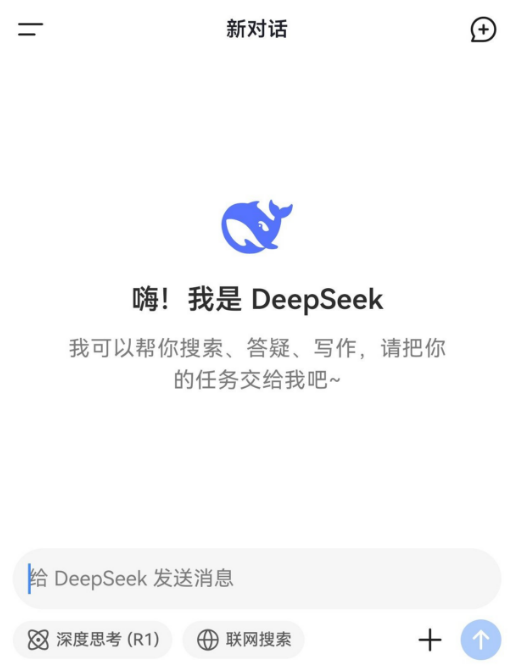Start a new chat conversation
This screenshot has height=669, width=515.
pyautogui.click(x=483, y=29)
